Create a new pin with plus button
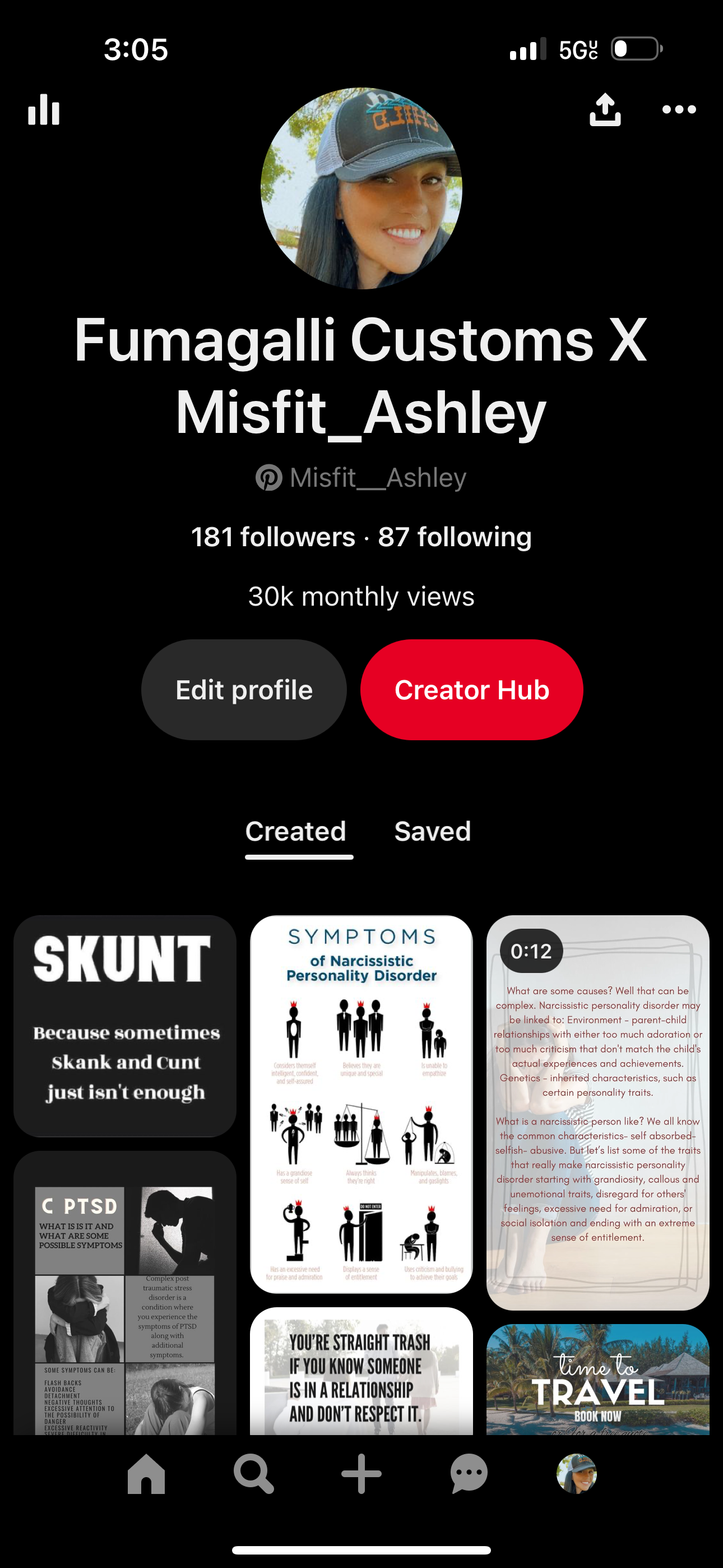Viewport: 723px width, 1568px height. pyautogui.click(x=361, y=1474)
